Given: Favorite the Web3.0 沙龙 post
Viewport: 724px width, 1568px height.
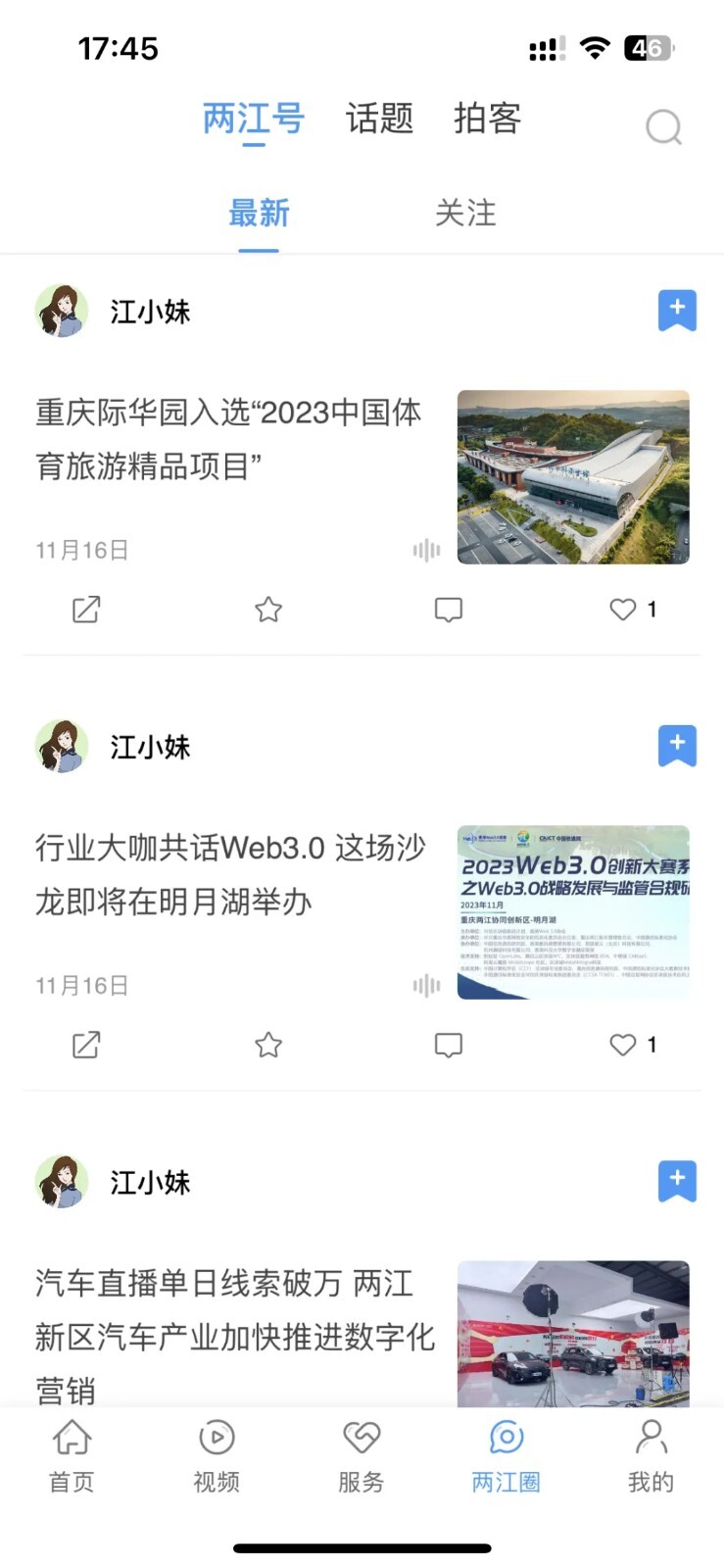Looking at the screenshot, I should point(268,1045).
